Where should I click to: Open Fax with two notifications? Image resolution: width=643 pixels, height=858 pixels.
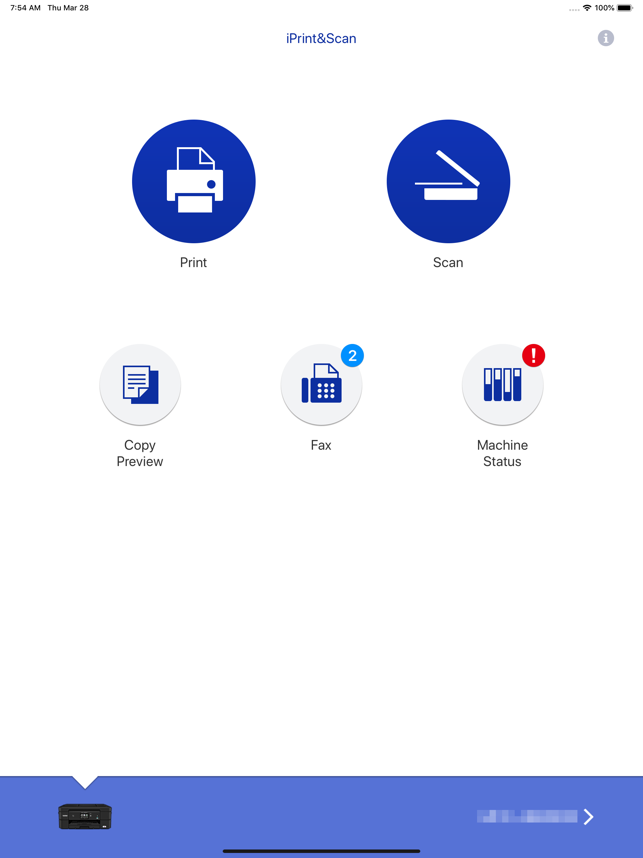pyautogui.click(x=321, y=385)
